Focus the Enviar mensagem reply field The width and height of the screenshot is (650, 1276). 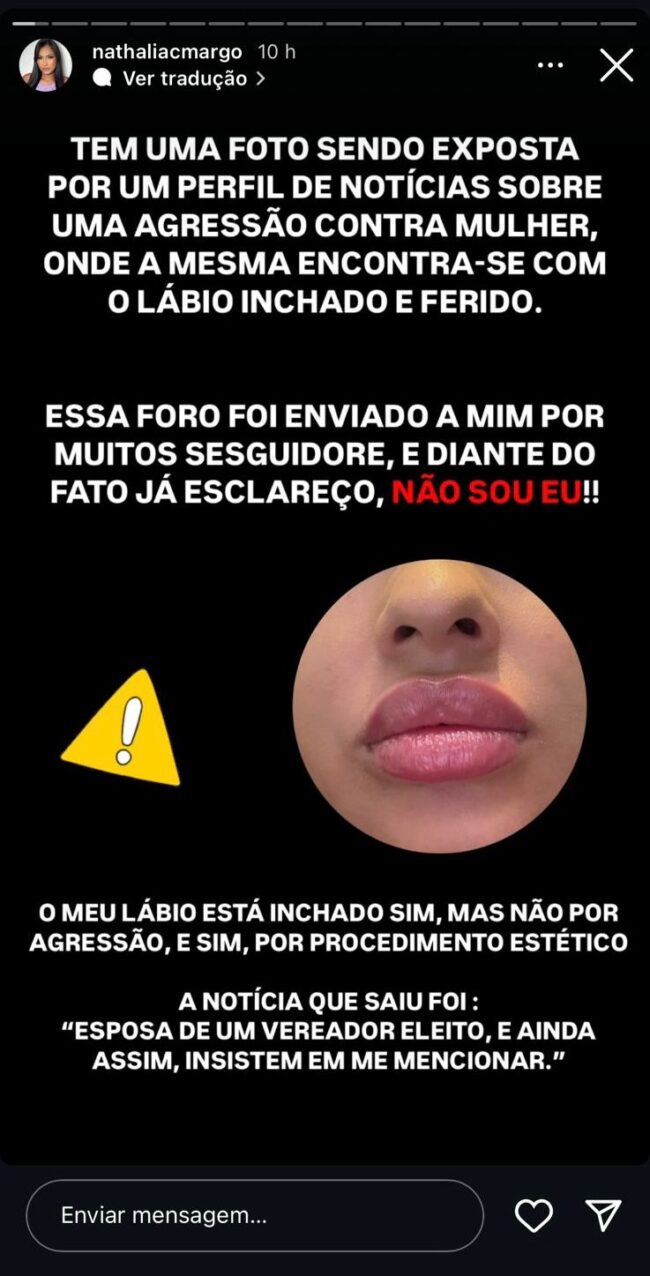point(255,1215)
